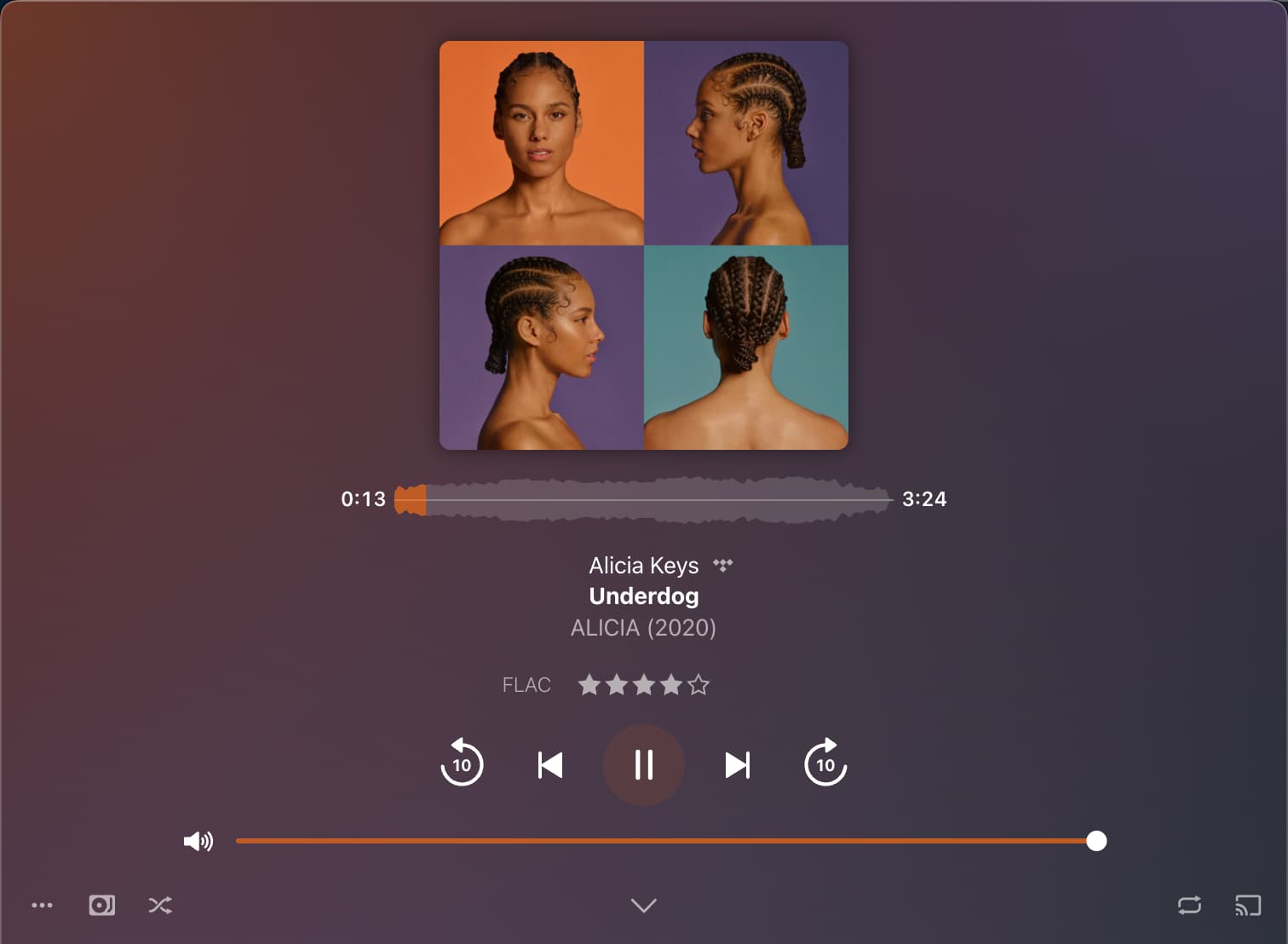Open the three-dot more options menu
Image resolution: width=1288 pixels, height=944 pixels.
[42, 905]
